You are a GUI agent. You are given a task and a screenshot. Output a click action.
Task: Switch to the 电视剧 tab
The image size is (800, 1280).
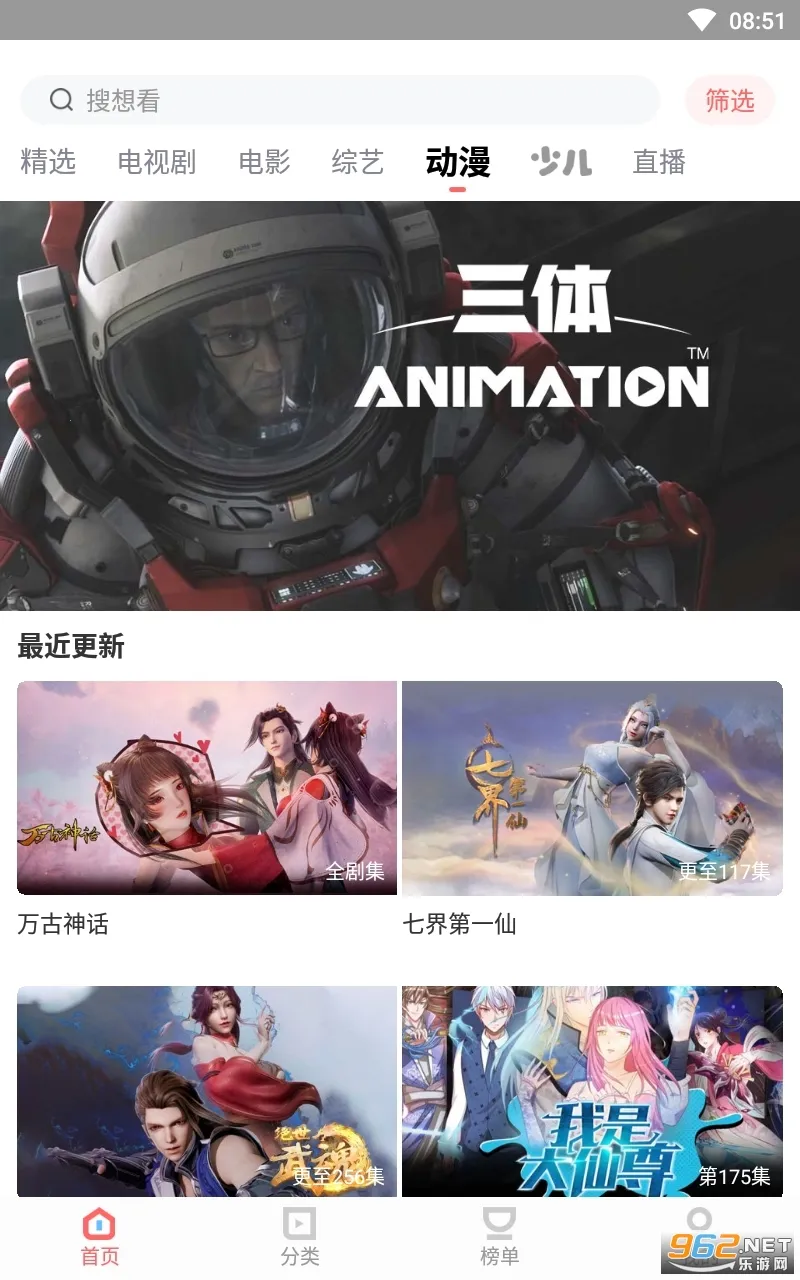(158, 162)
